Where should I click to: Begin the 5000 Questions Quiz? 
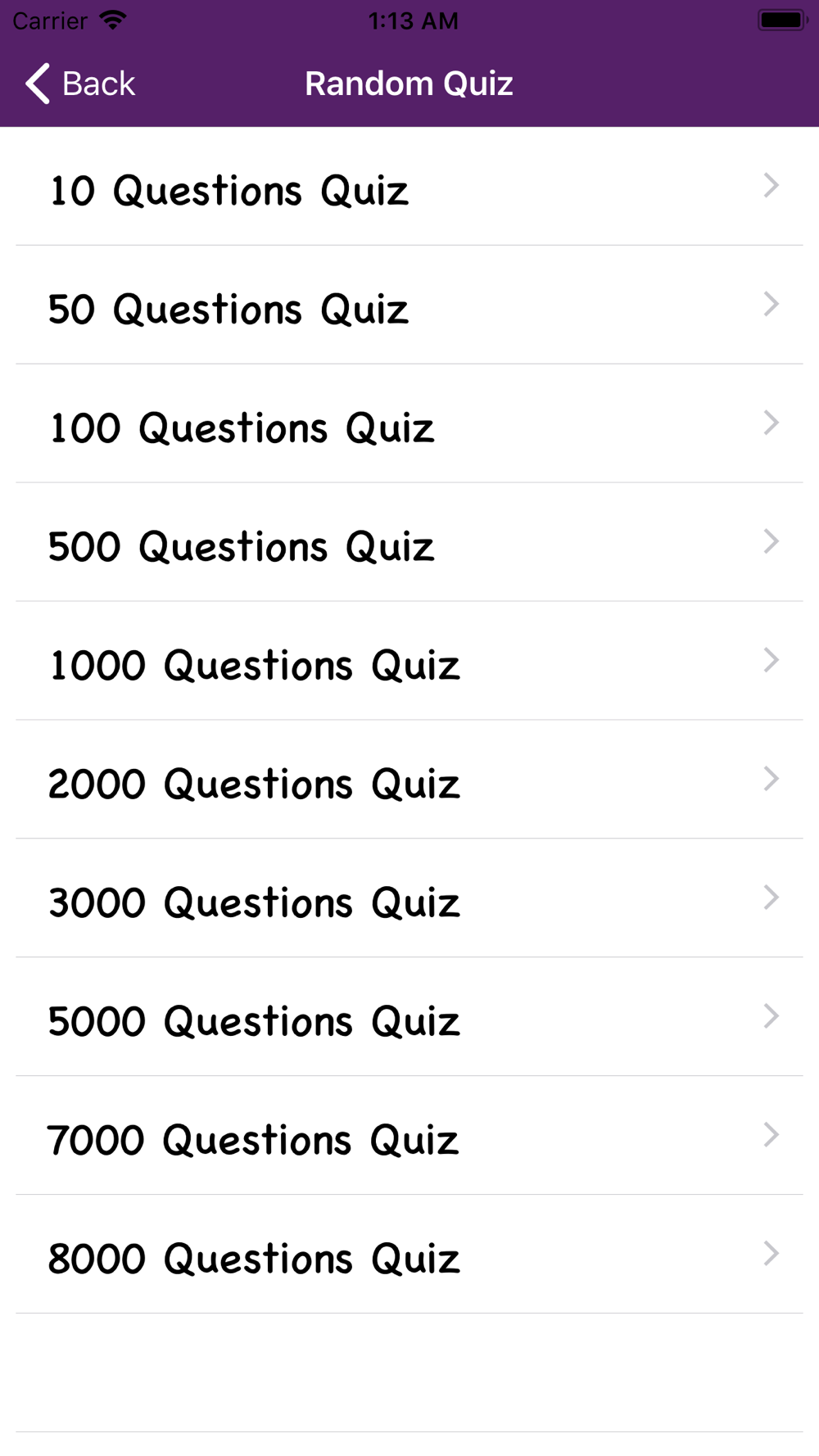pyautogui.click(x=409, y=1018)
